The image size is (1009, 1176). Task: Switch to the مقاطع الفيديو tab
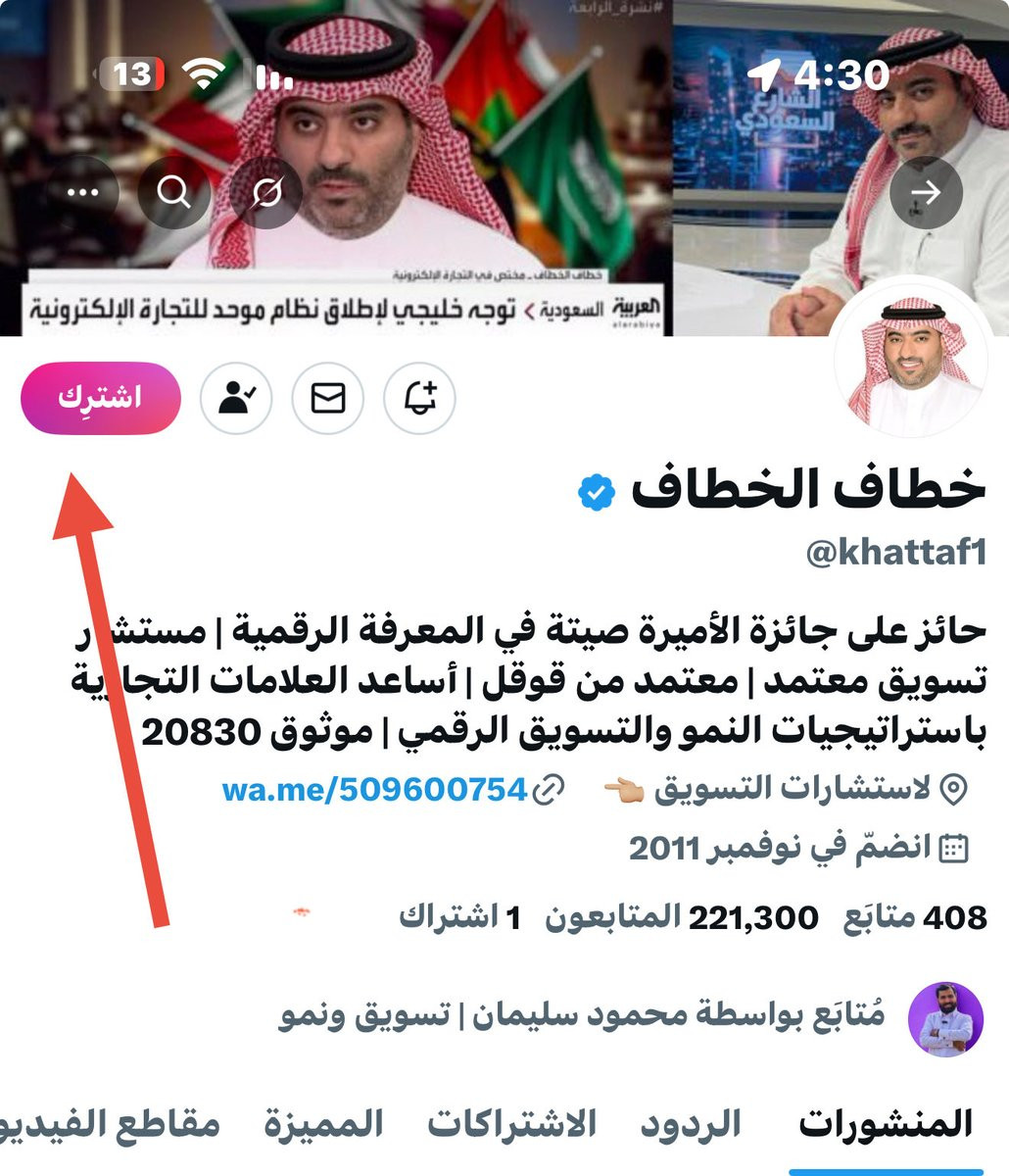click(110, 1123)
